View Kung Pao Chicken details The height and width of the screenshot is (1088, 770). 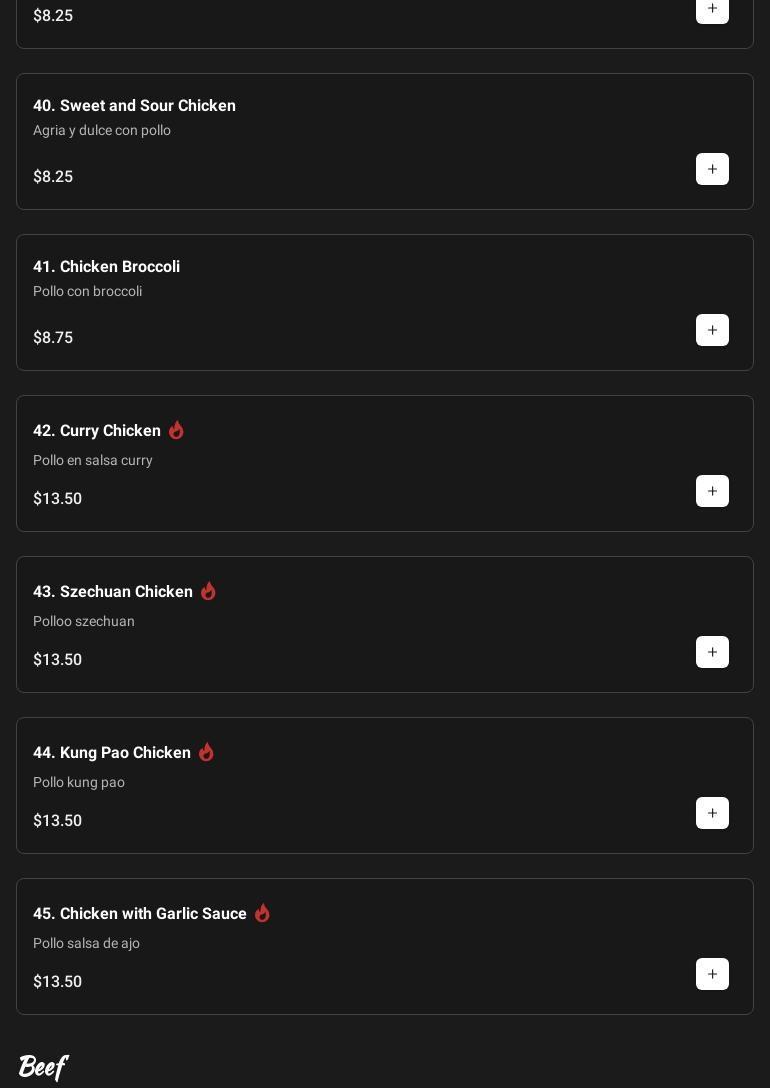click(x=112, y=753)
